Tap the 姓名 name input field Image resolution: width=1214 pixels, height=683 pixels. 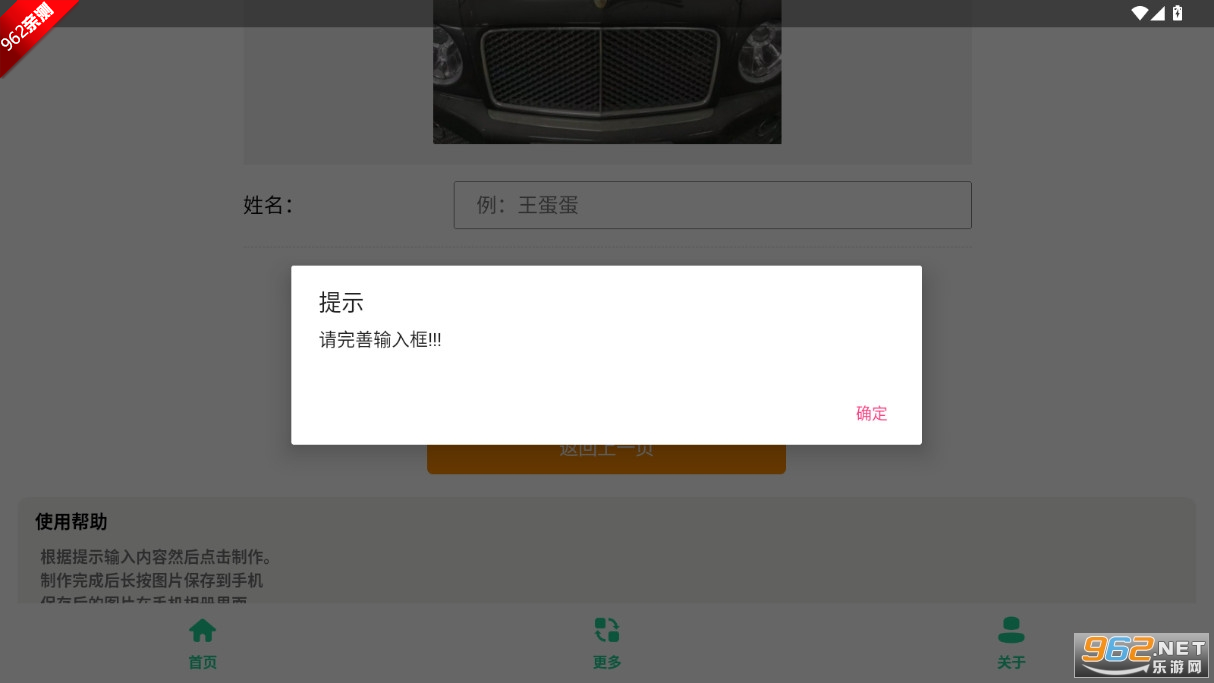coord(712,205)
